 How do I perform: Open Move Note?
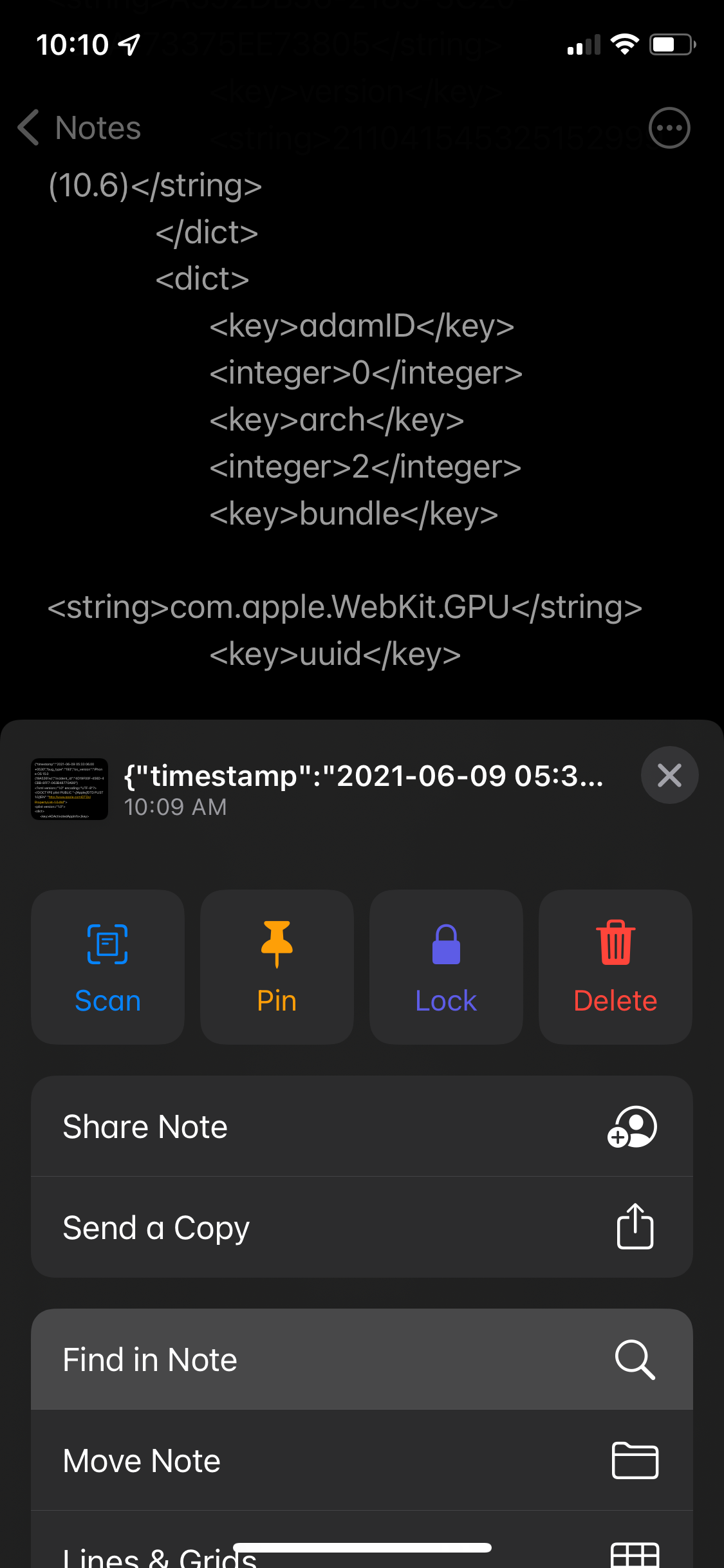pos(362,1461)
